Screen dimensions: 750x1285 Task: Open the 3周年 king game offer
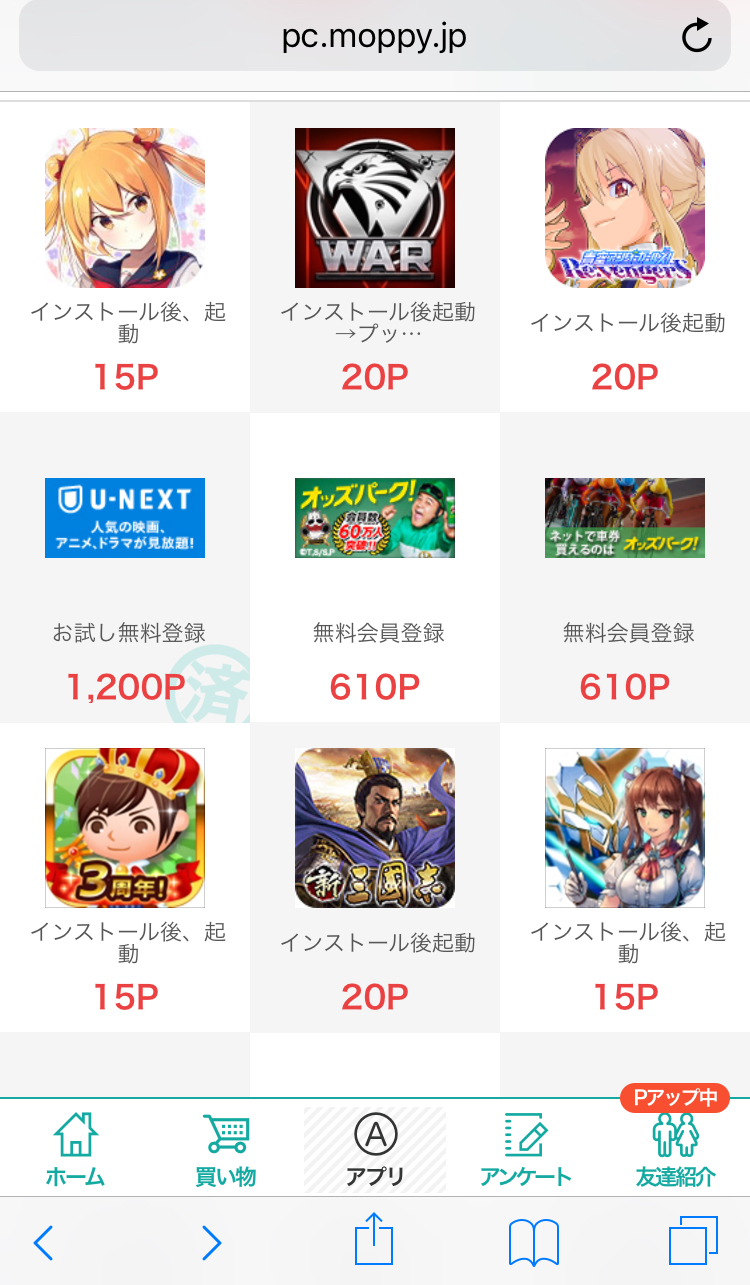125,877
